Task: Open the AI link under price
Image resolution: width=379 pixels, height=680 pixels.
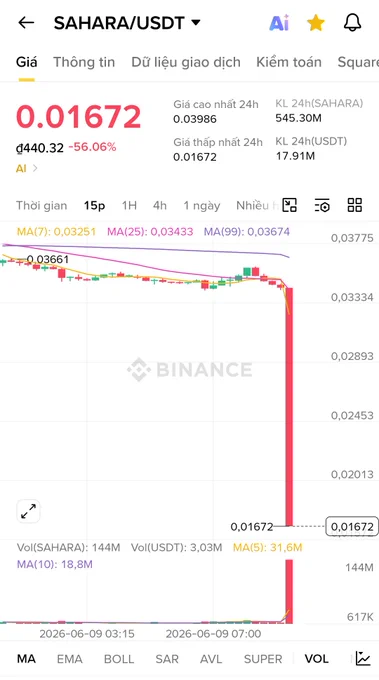Action: coord(26,168)
